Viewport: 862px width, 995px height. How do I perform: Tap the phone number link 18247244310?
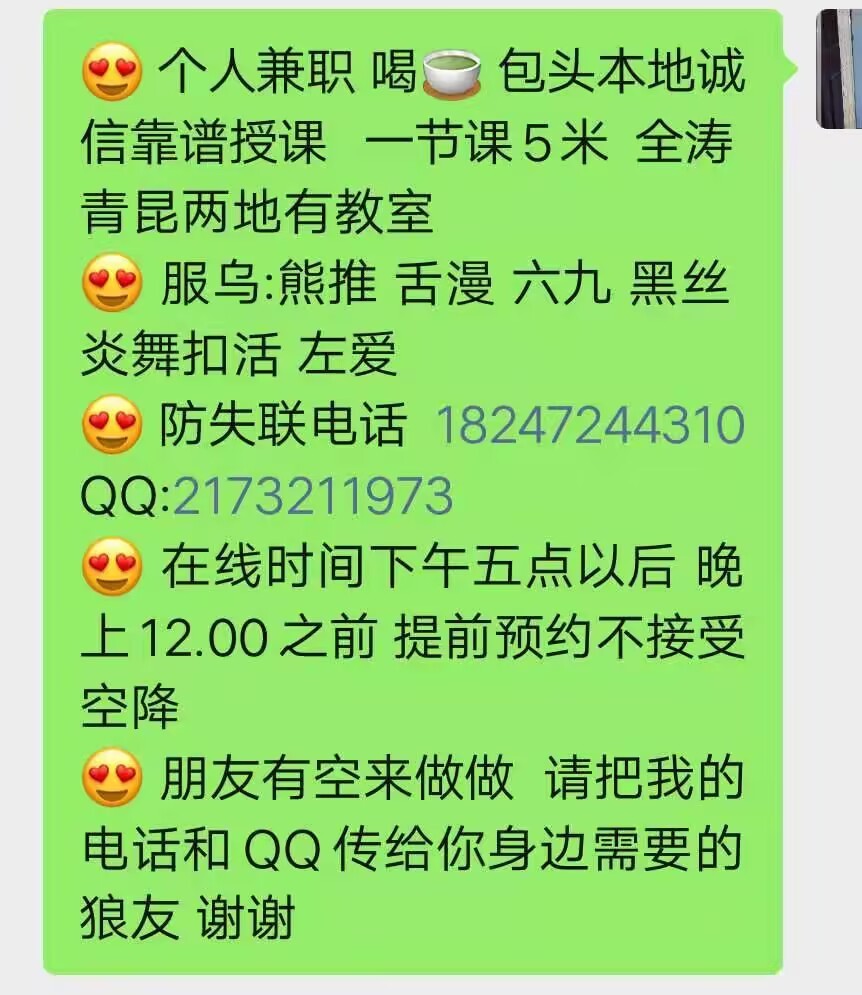click(590, 427)
